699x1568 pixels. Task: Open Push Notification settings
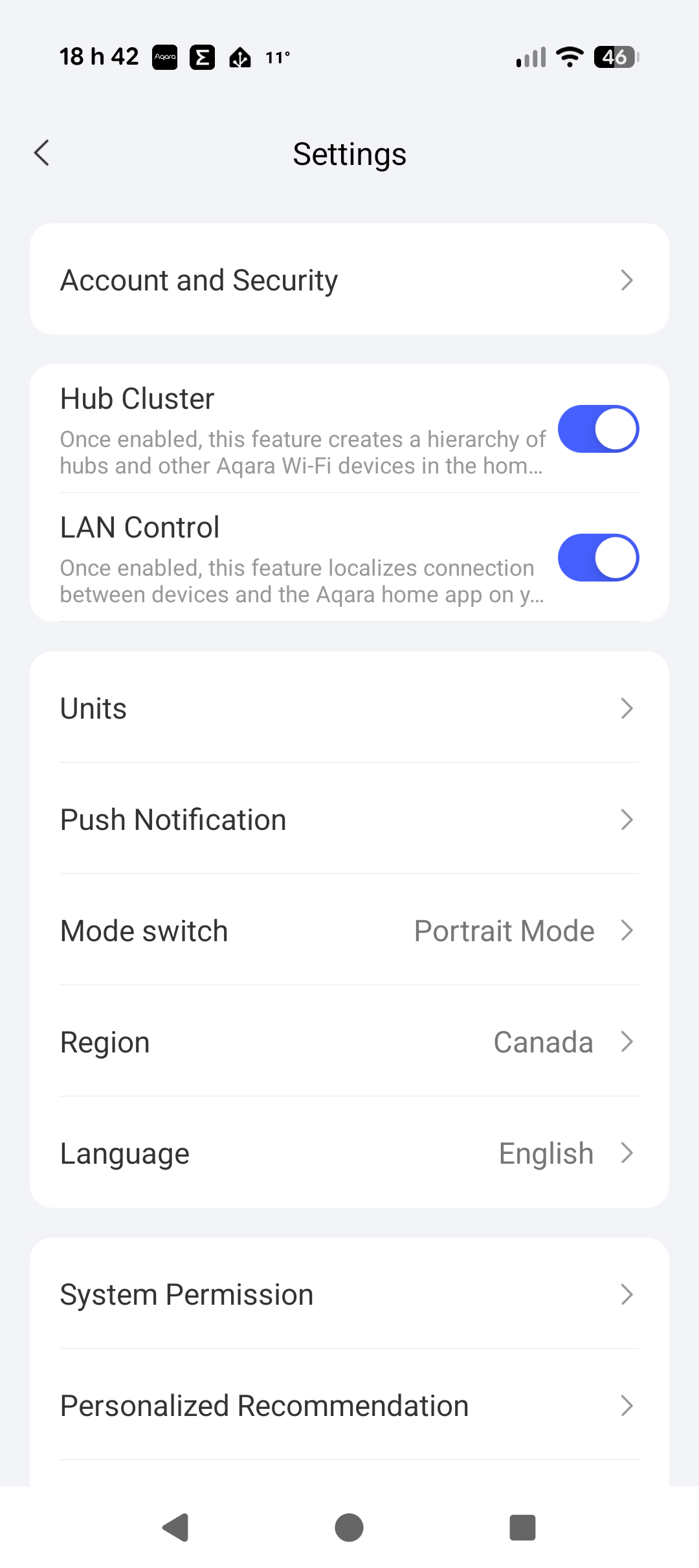[349, 820]
